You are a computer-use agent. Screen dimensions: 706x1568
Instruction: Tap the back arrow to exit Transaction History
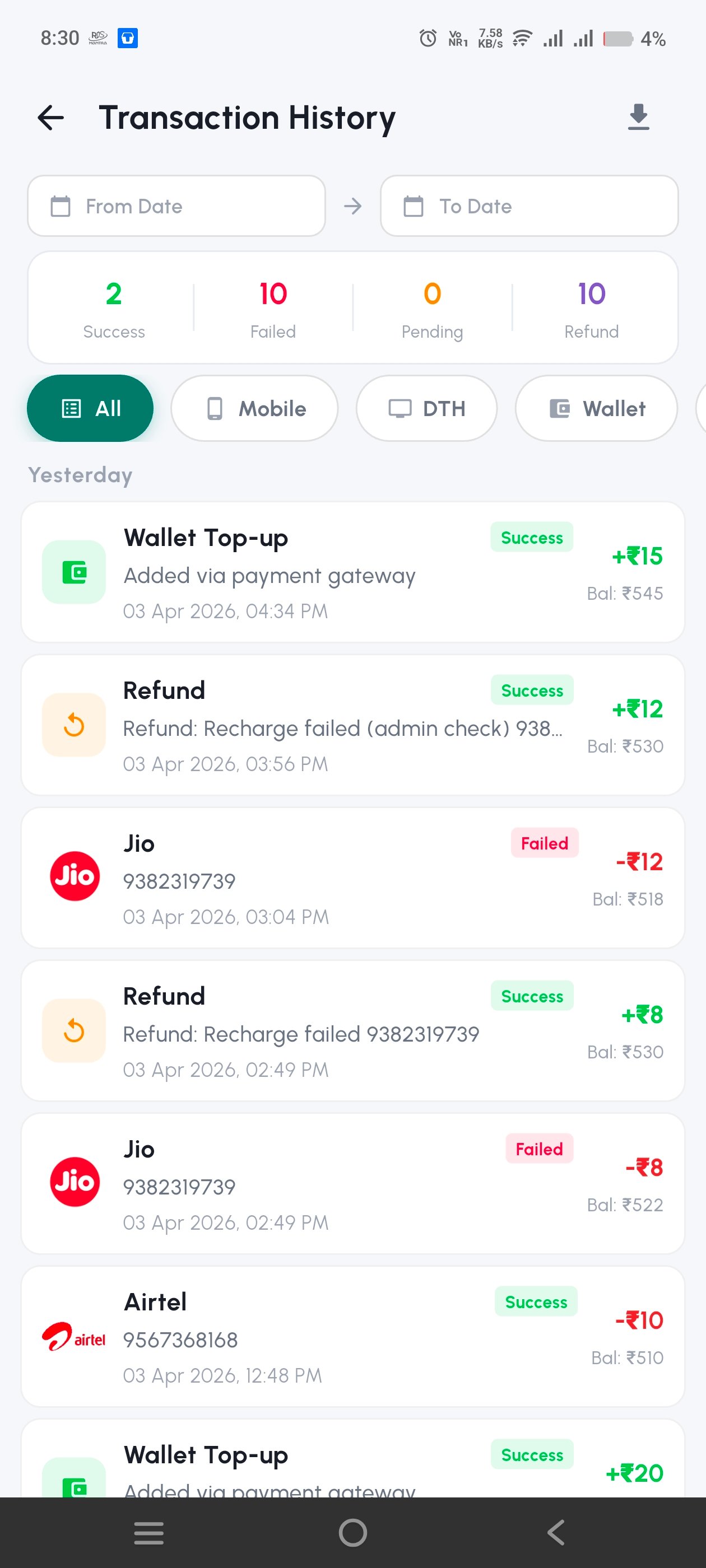pyautogui.click(x=51, y=118)
